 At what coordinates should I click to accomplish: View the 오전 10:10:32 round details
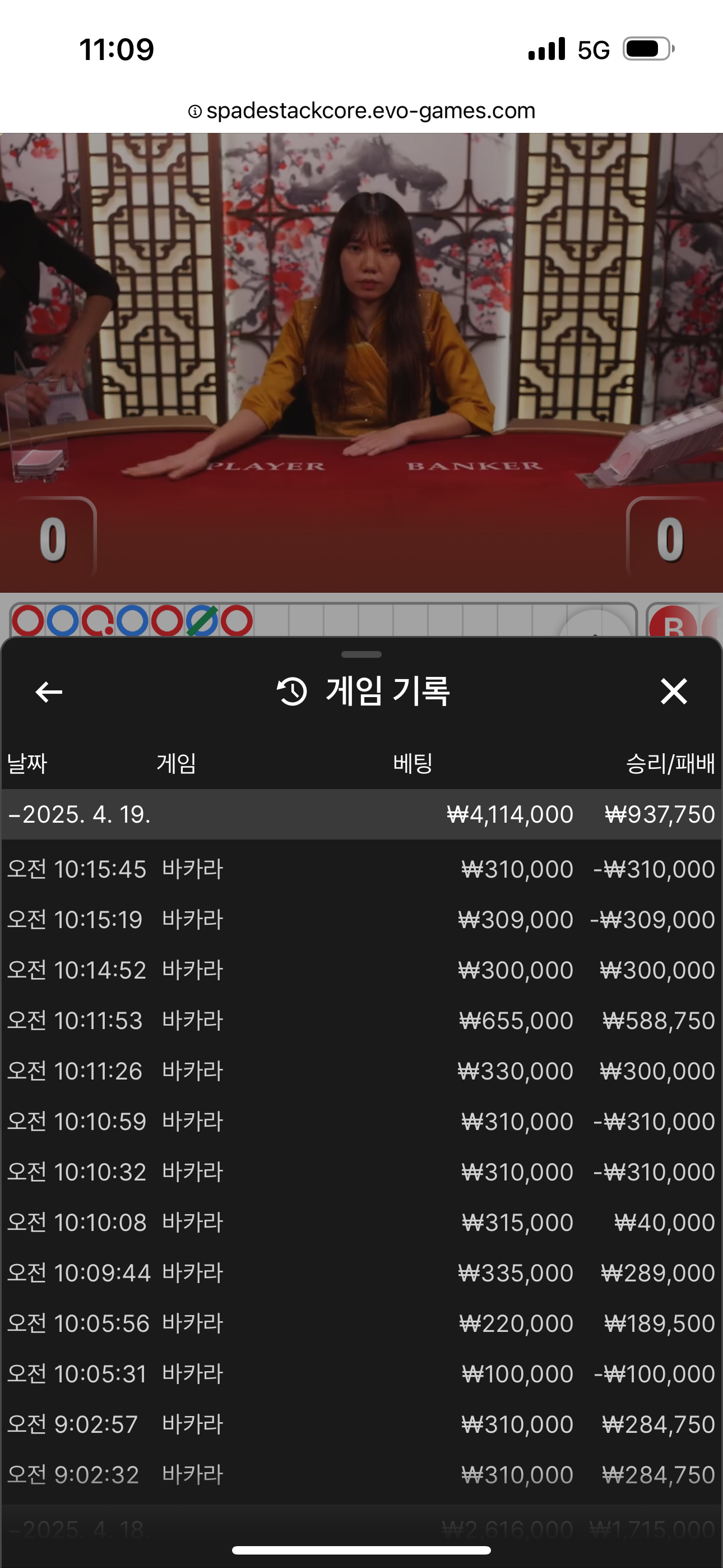click(x=361, y=1172)
